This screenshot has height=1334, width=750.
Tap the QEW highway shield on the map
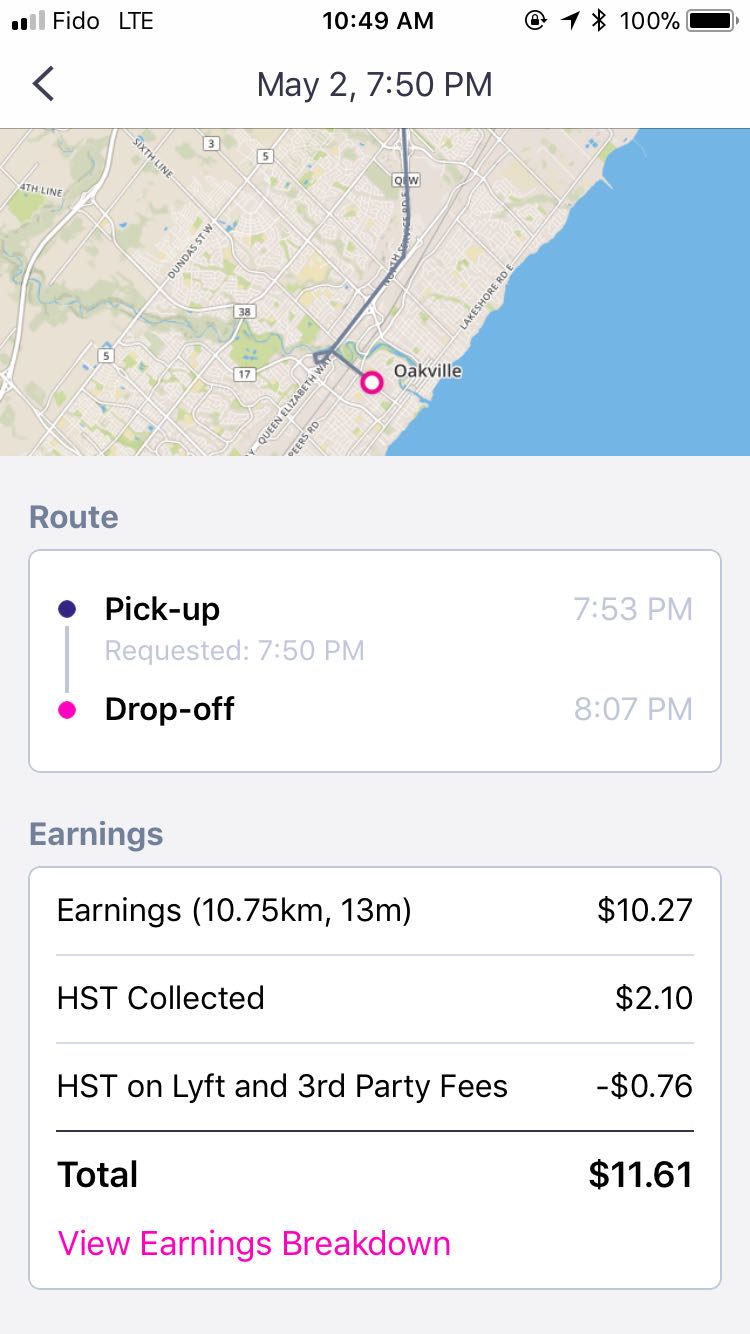pos(406,180)
